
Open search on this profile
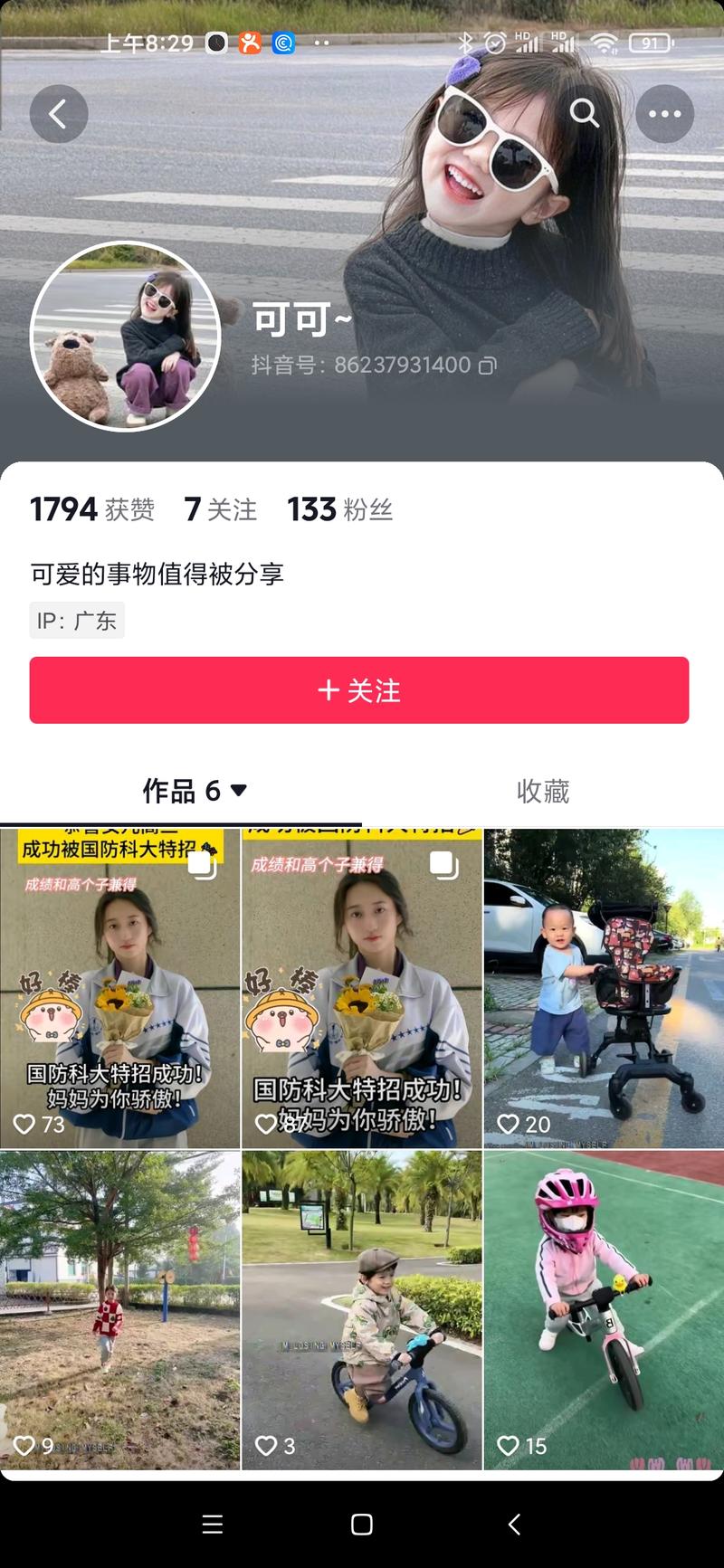[x=584, y=113]
